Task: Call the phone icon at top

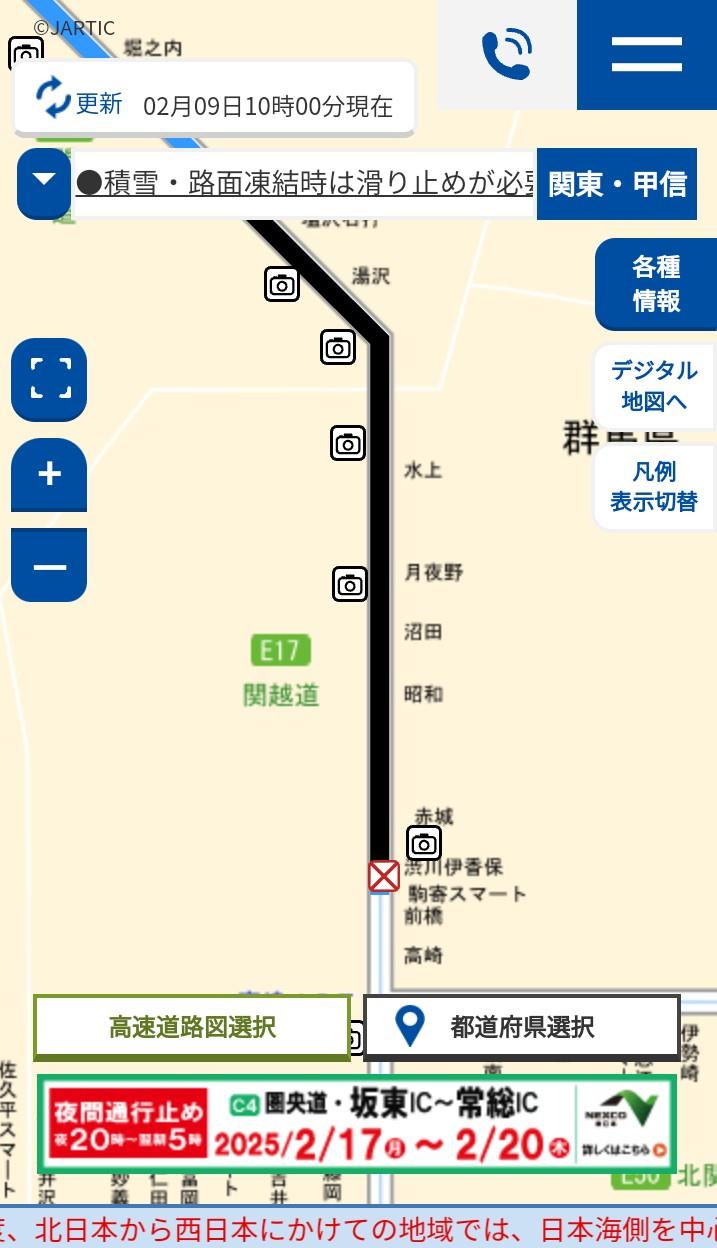Action: (506, 55)
